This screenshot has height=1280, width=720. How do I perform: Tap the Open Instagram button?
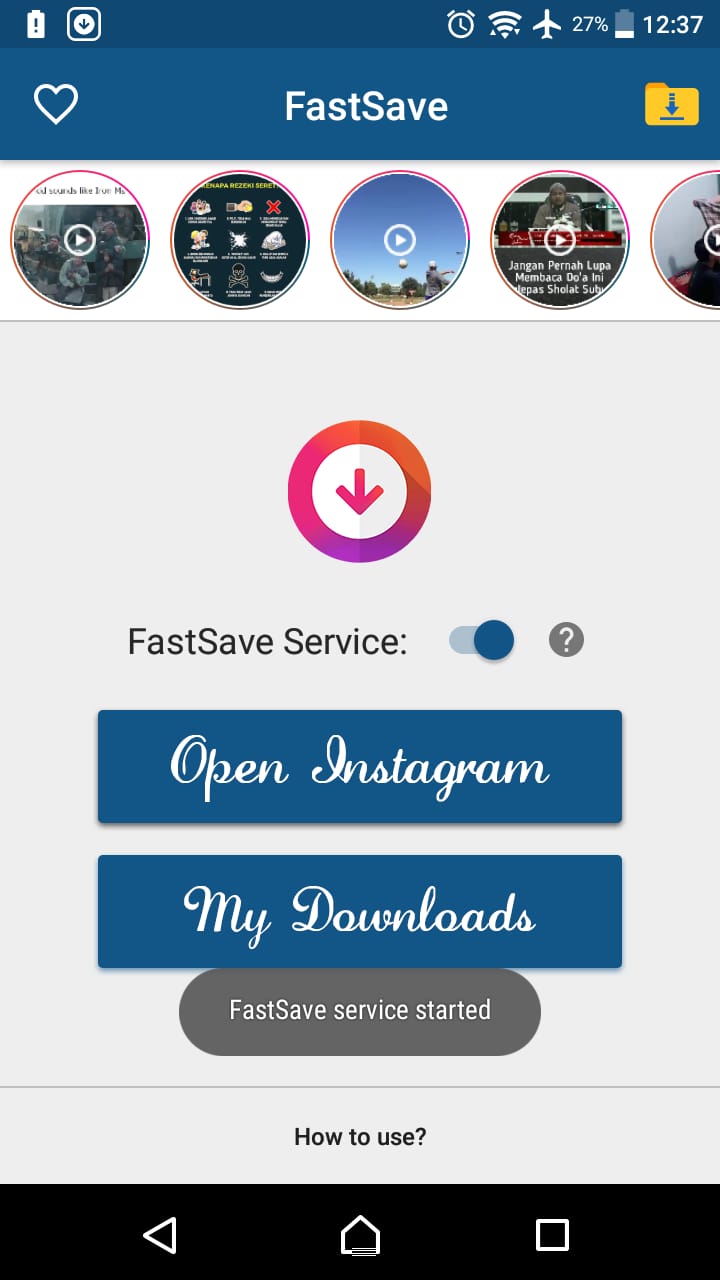point(360,766)
